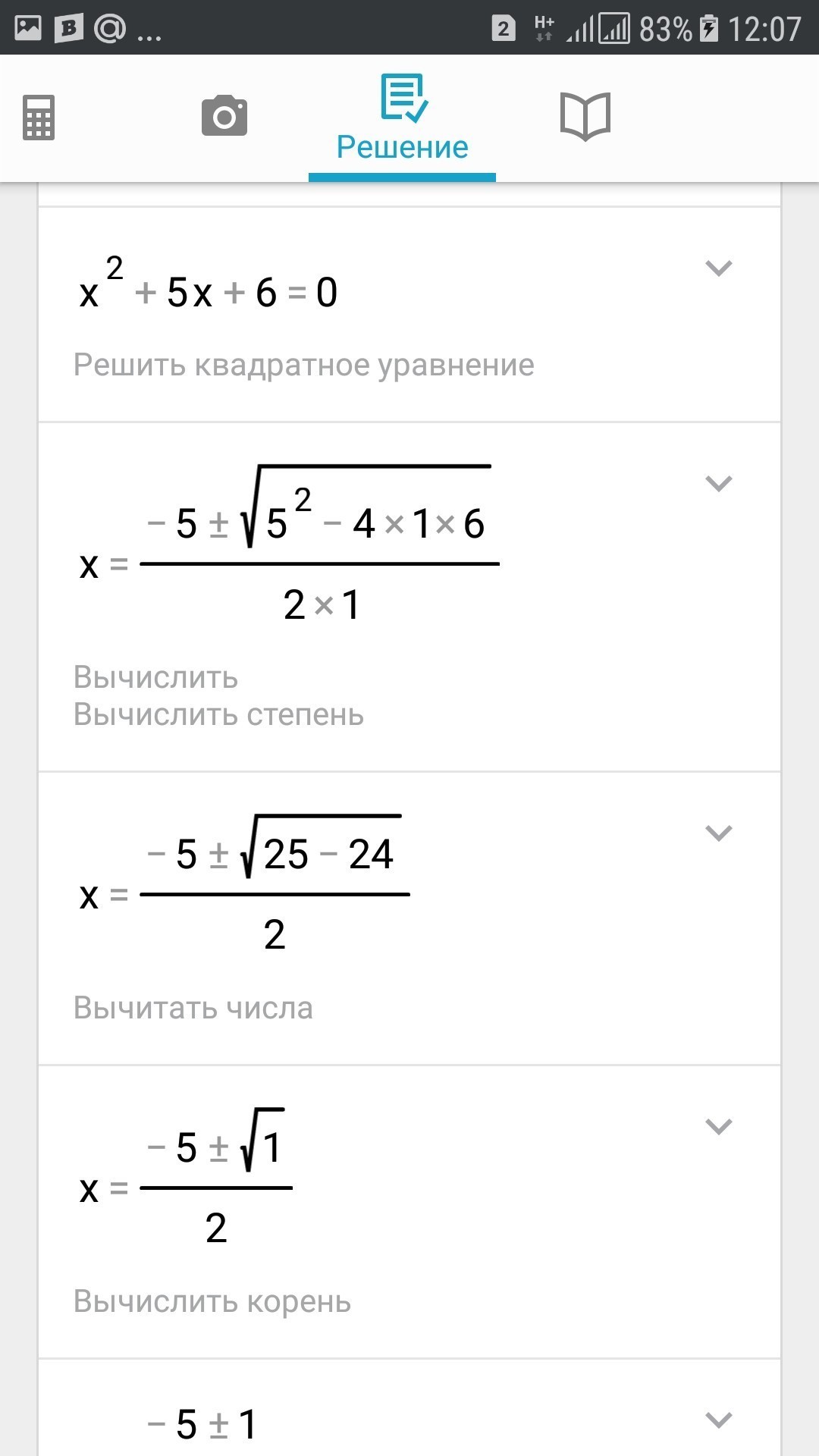Expand the x² + 5x + 6 = 0 step
Image resolution: width=819 pixels, height=1456 pixels.
pyautogui.click(x=718, y=268)
